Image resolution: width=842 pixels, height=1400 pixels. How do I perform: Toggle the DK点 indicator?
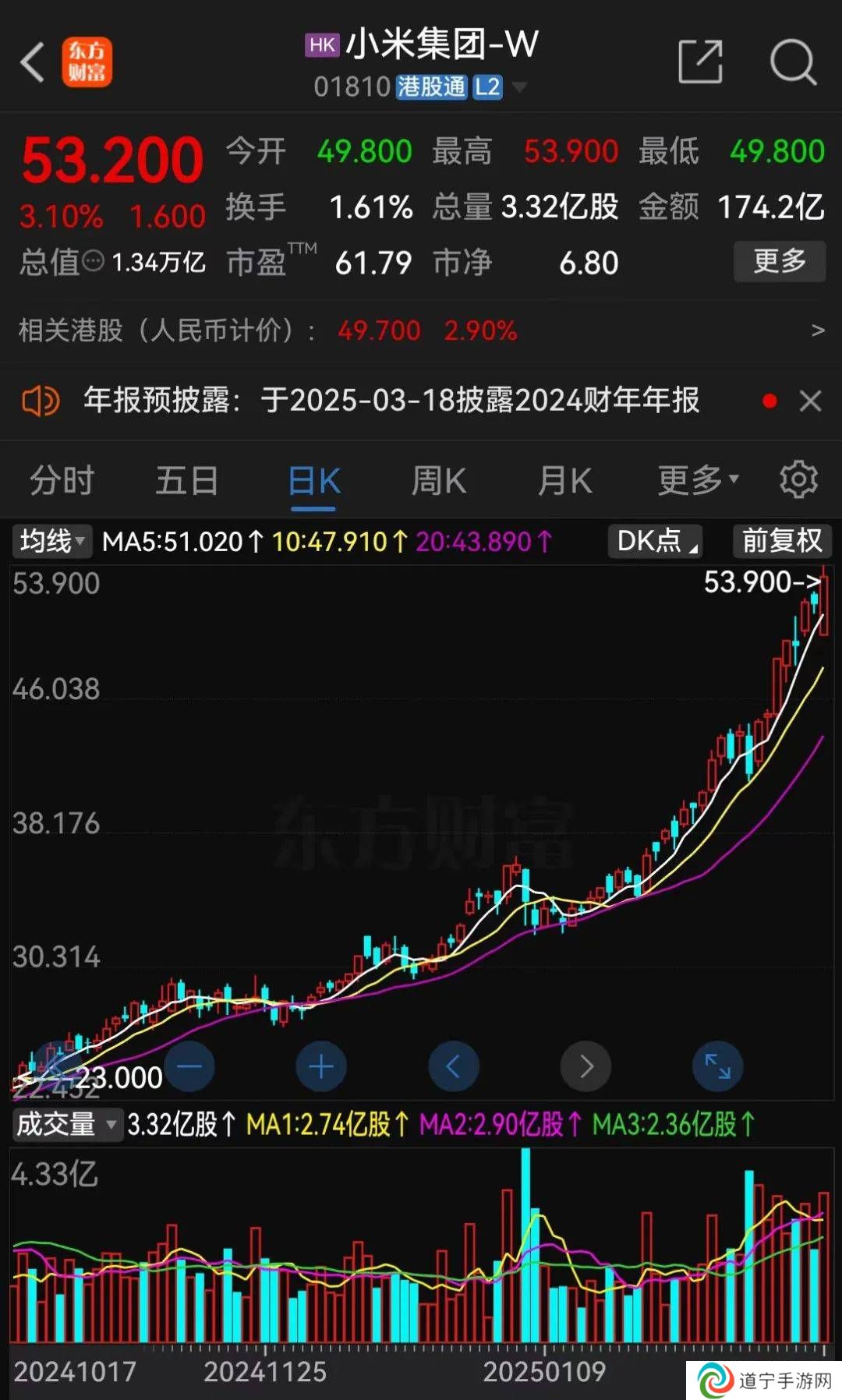[x=655, y=541]
